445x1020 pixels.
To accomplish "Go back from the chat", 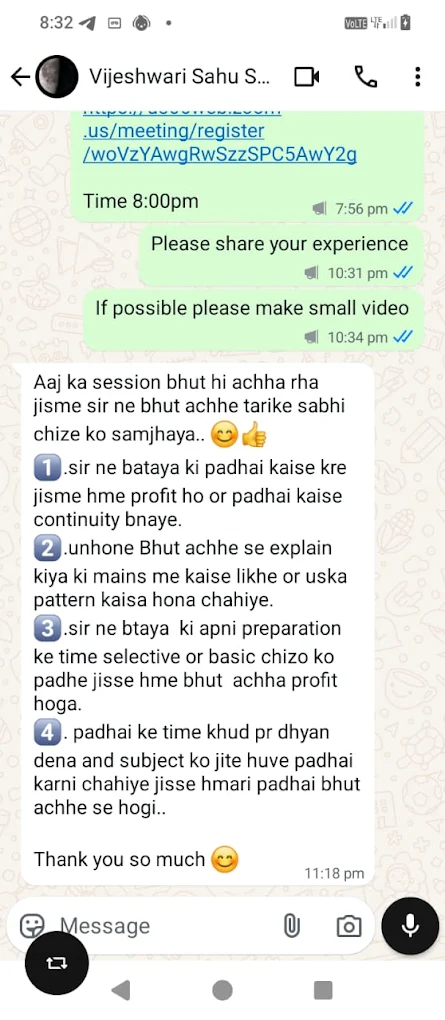I will pos(20,77).
